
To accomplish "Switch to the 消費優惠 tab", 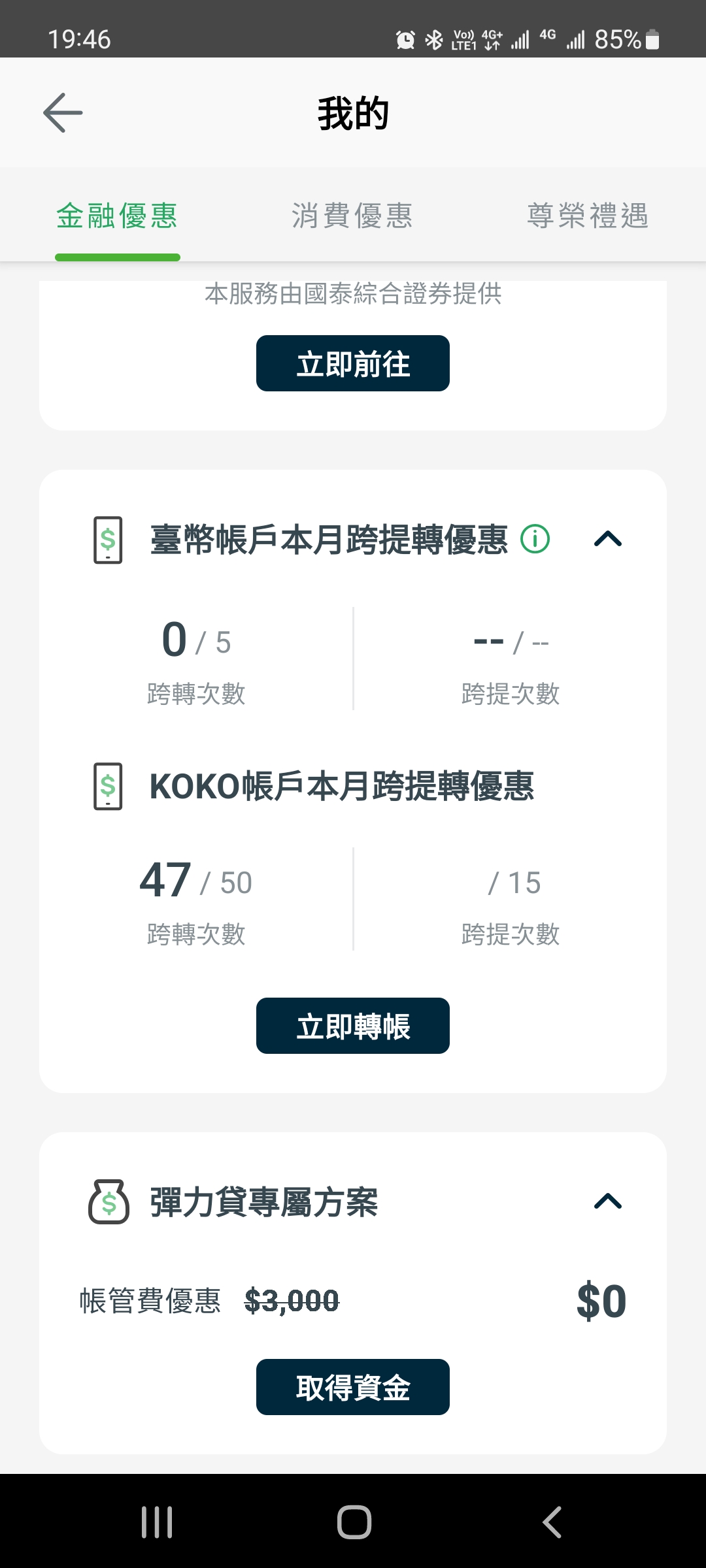I will coord(352,216).
